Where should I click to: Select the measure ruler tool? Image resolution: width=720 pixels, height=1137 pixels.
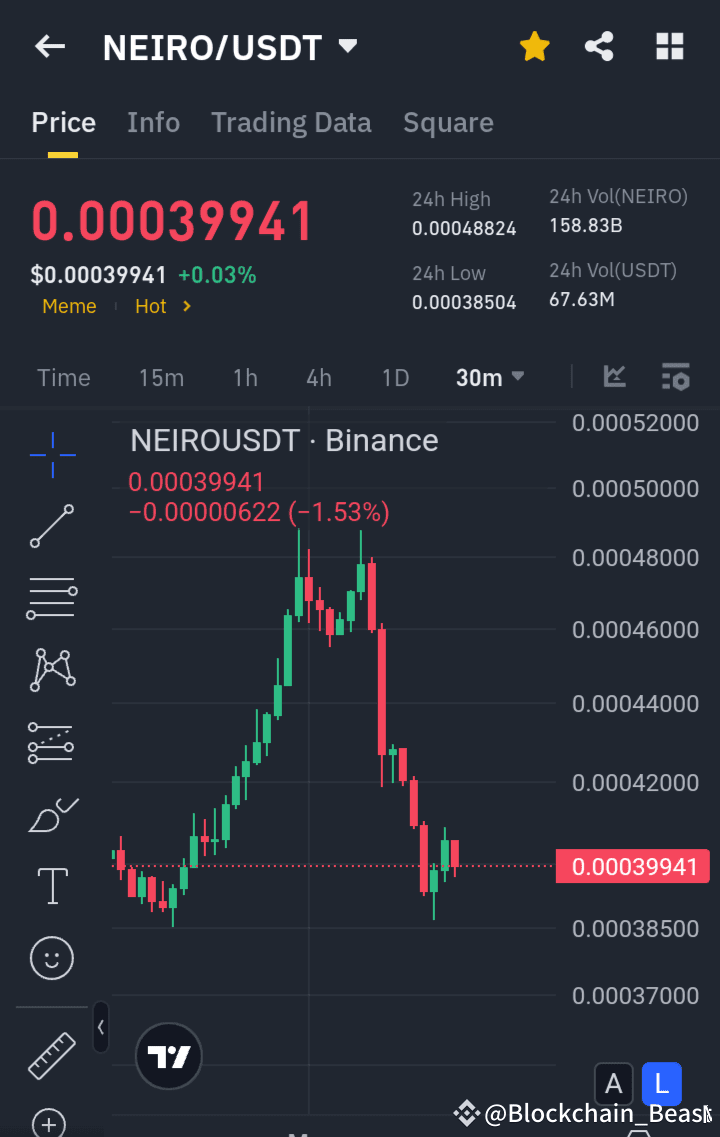51,1053
